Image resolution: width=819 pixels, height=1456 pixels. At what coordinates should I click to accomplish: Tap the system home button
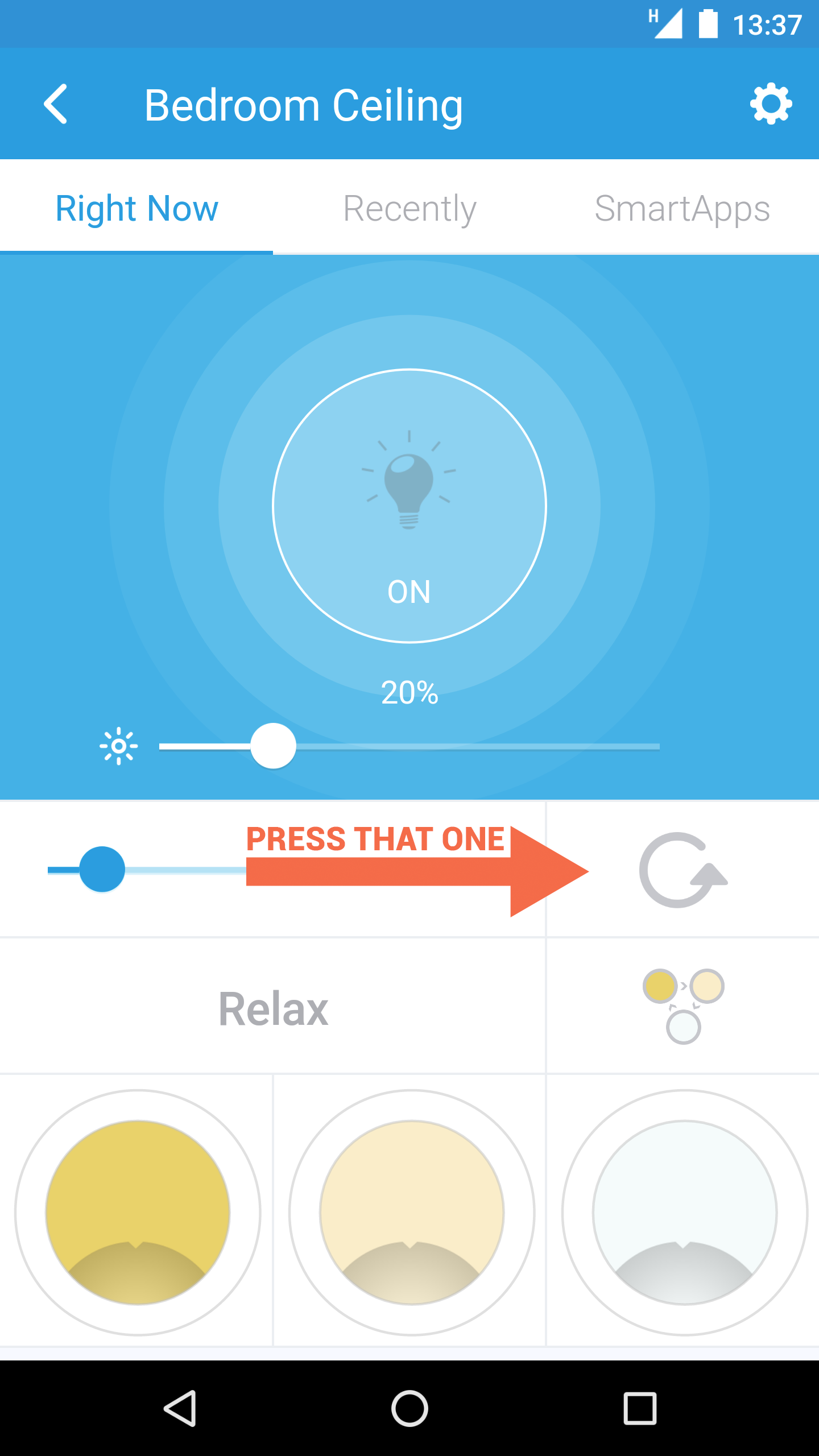(x=409, y=1408)
